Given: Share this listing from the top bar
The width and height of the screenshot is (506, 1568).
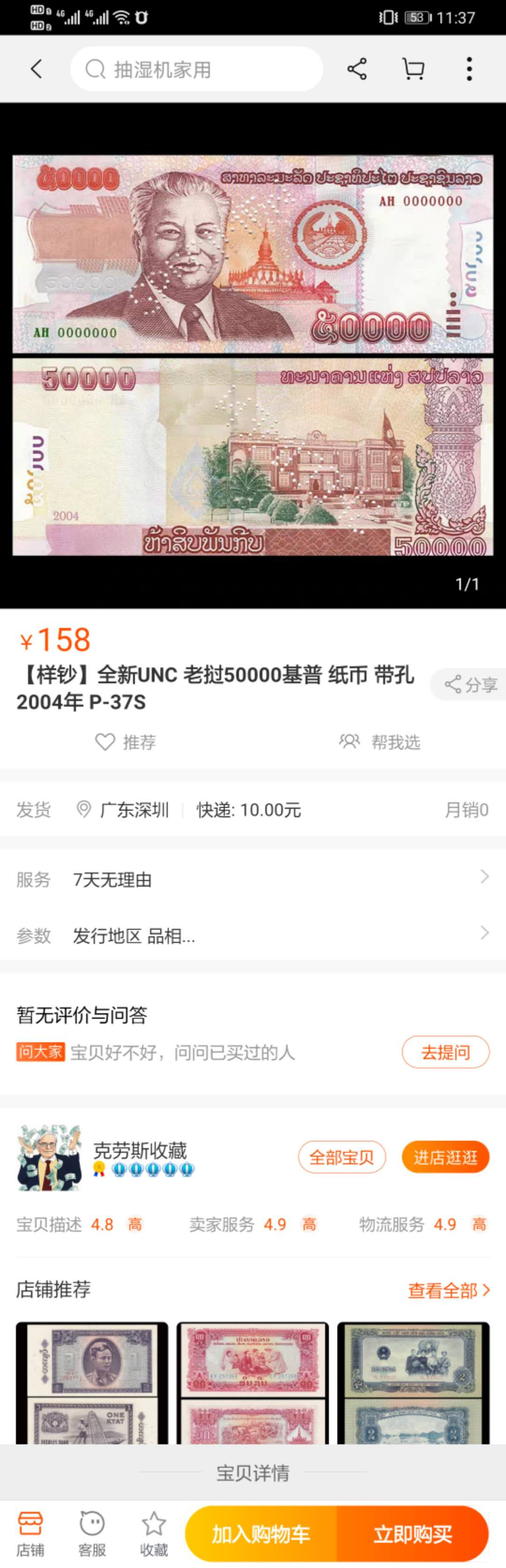Looking at the screenshot, I should coord(357,69).
